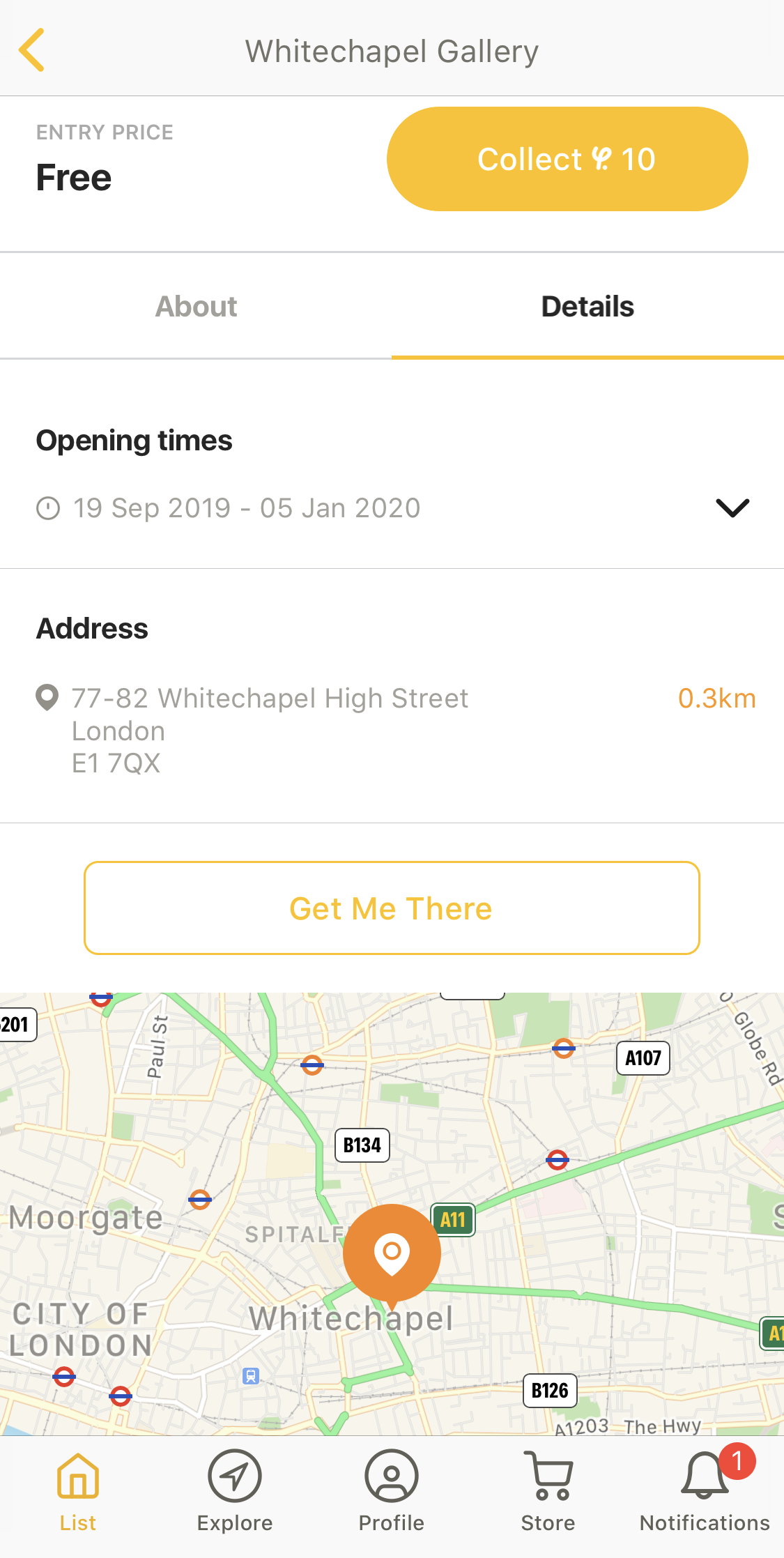Tap the orange location pin on the map
Screen dimensions: 784x1558
tap(392, 1253)
